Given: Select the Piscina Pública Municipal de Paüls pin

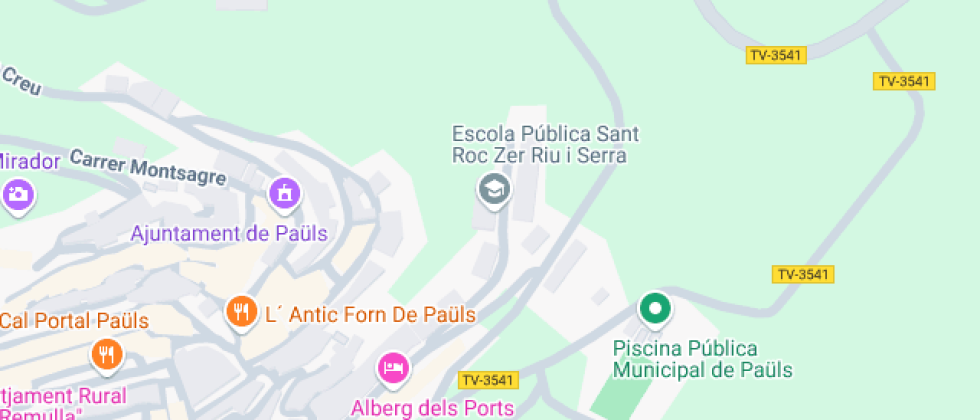Looking at the screenshot, I should [655, 309].
